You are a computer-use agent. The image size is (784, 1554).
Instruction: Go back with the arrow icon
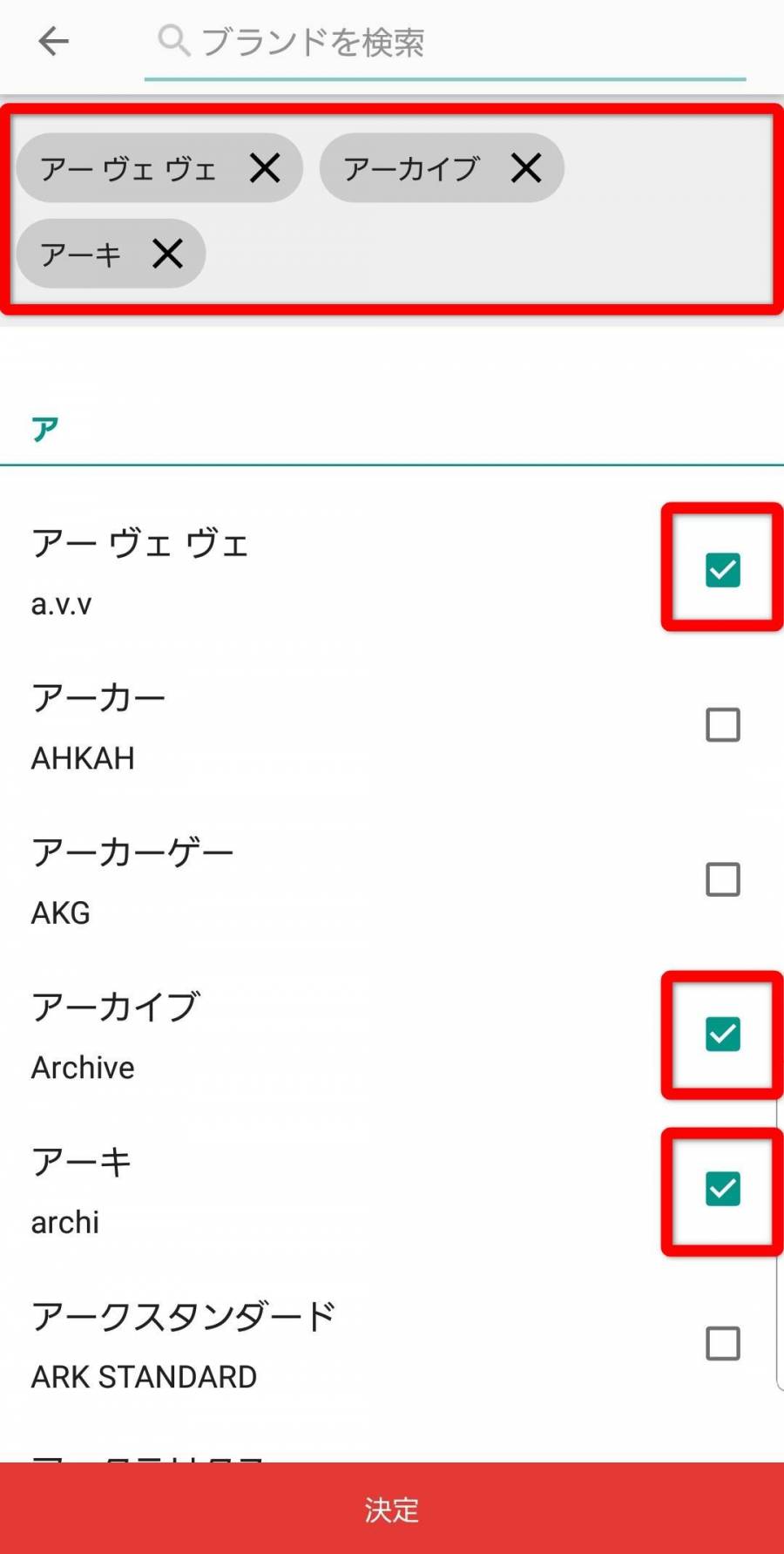click(54, 41)
